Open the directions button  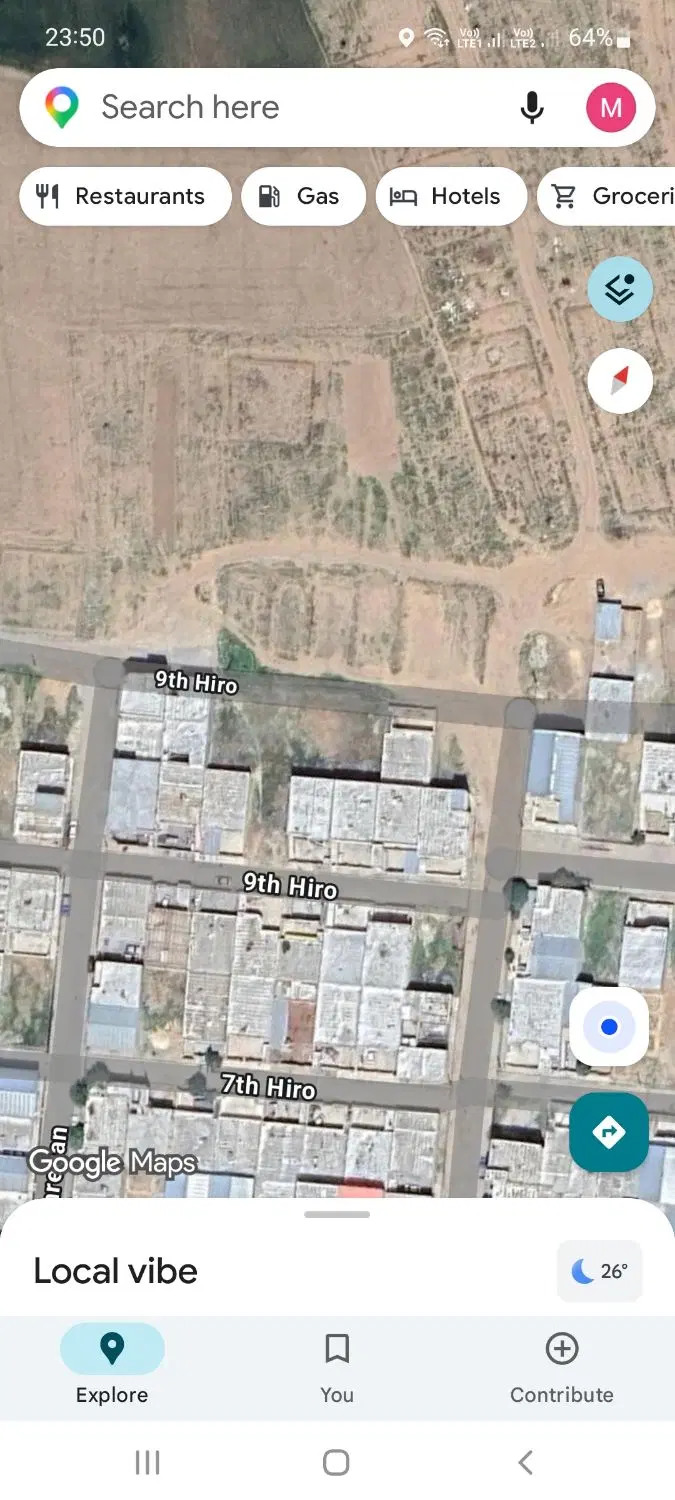pyautogui.click(x=609, y=1132)
